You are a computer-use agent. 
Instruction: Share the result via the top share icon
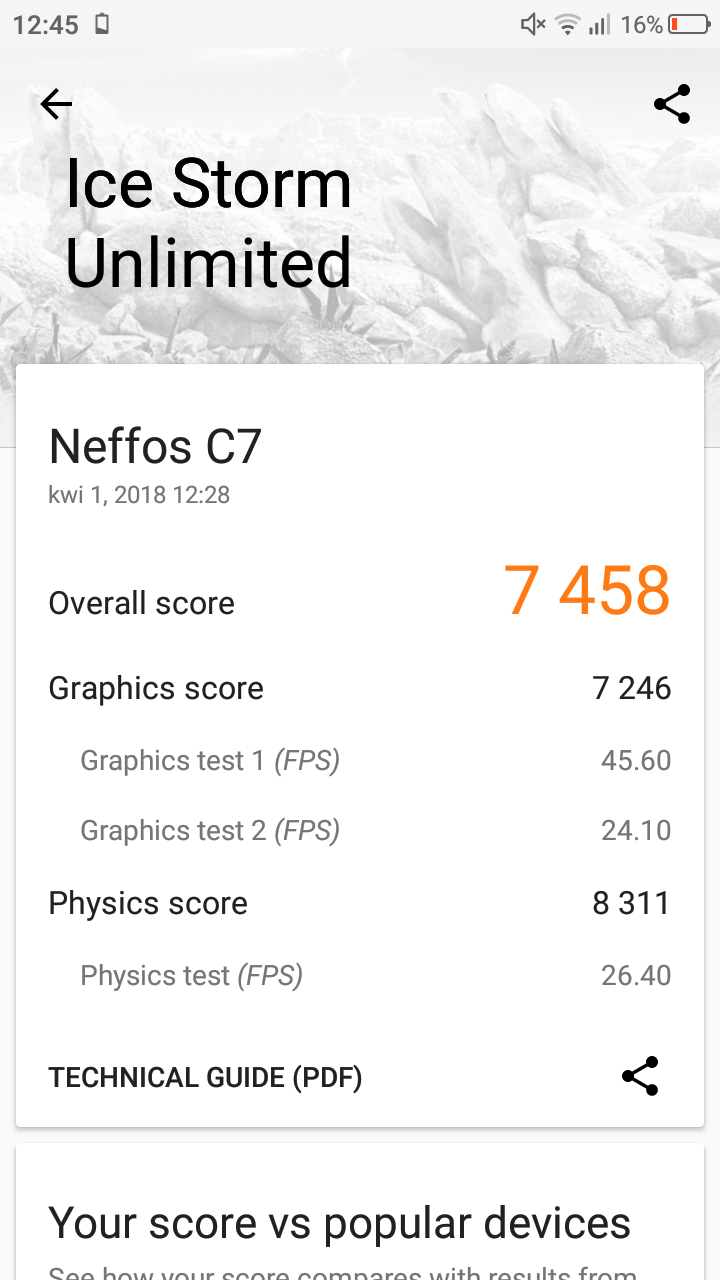coord(671,104)
